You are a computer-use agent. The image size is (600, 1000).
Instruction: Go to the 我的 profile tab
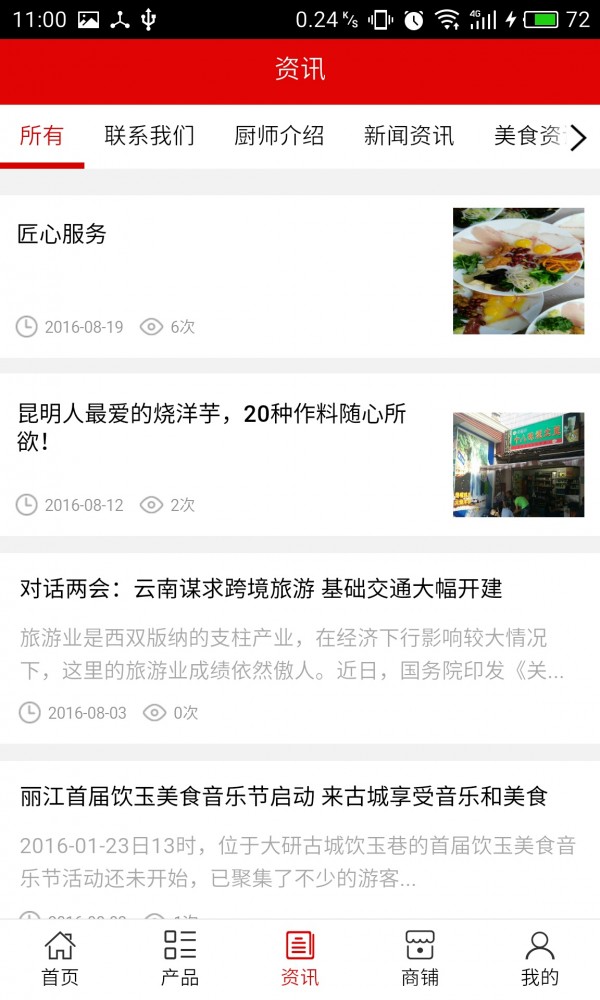click(x=540, y=959)
